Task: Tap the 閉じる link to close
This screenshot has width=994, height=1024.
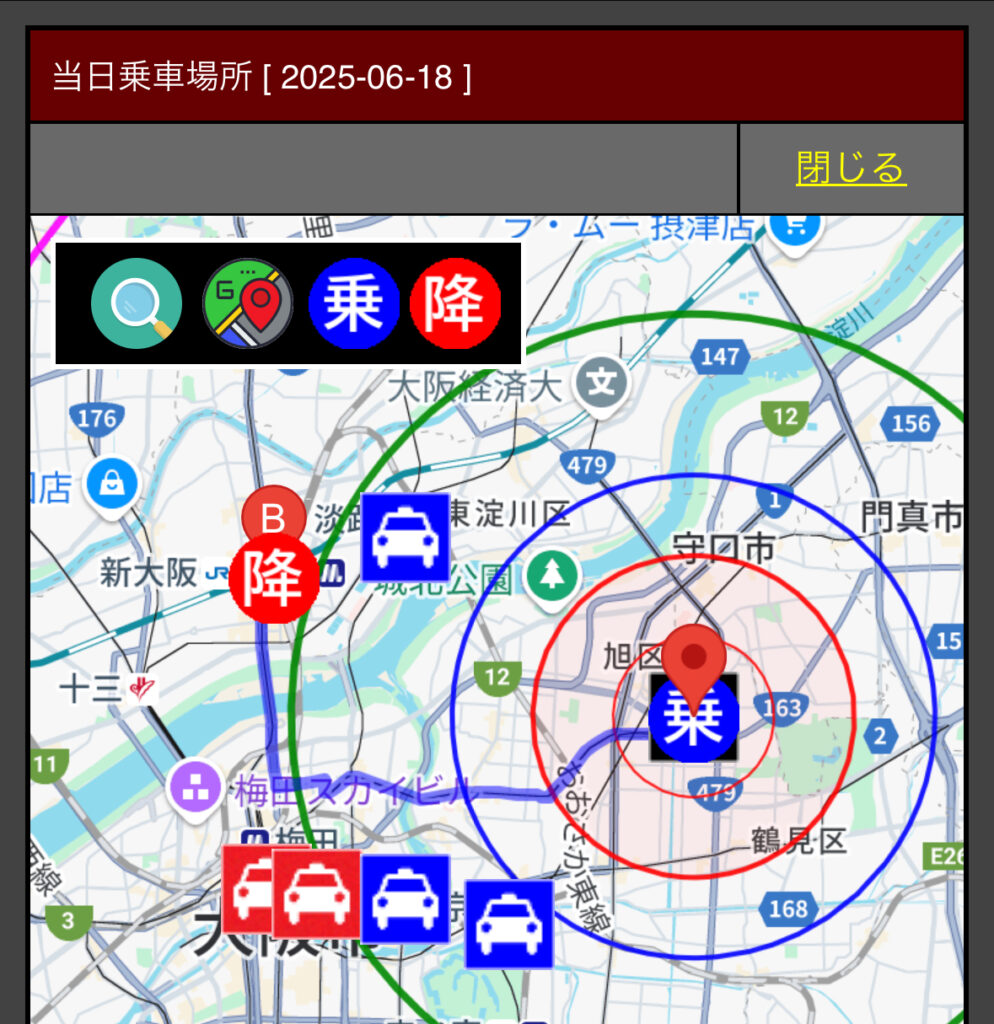Action: tap(850, 168)
